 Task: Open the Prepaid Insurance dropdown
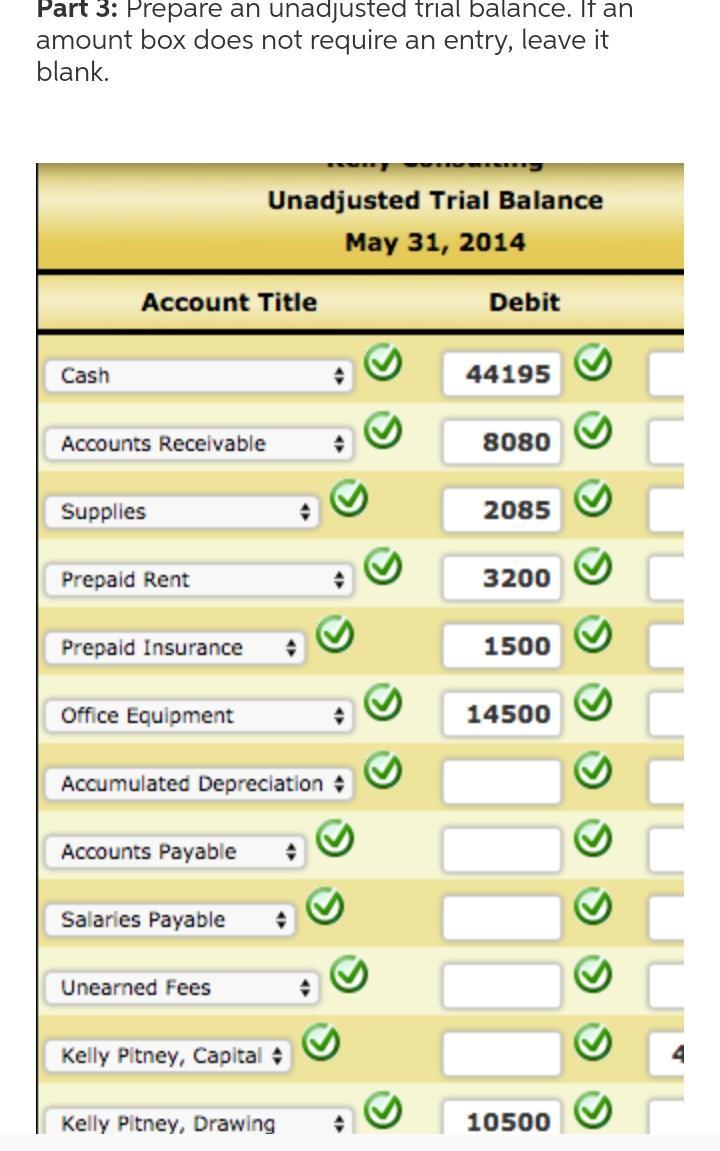[x=172, y=648]
